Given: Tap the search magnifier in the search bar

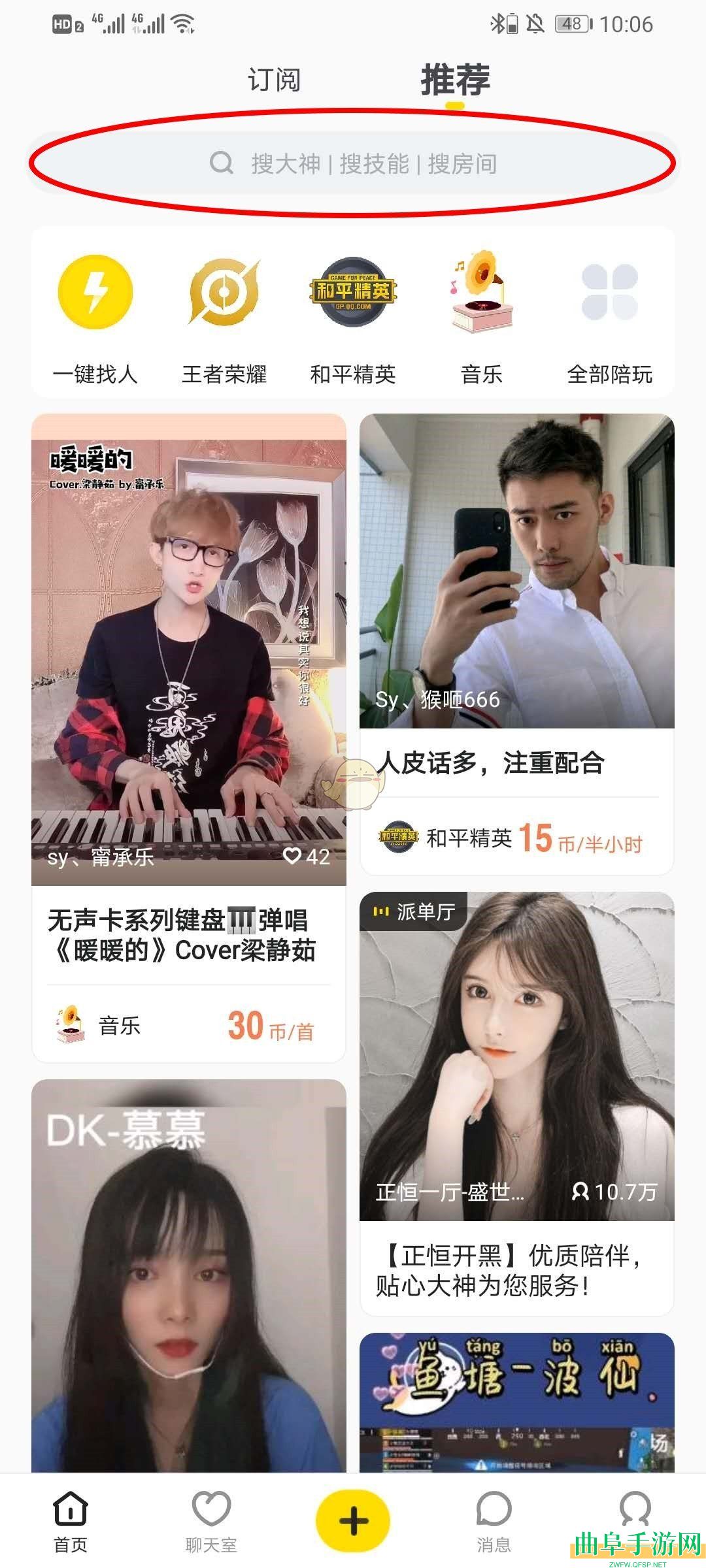Looking at the screenshot, I should (x=223, y=165).
